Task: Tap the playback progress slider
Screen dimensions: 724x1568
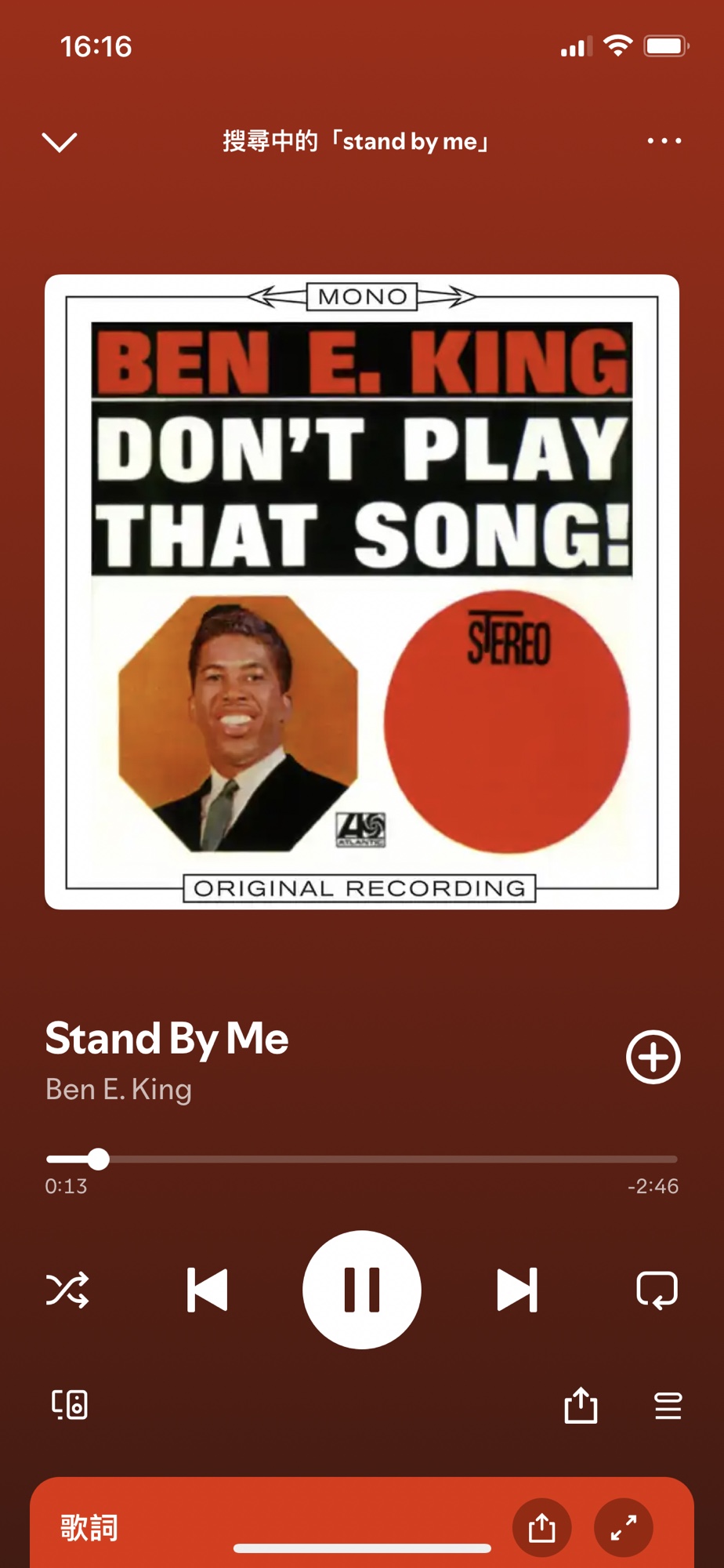Action: point(362,1159)
